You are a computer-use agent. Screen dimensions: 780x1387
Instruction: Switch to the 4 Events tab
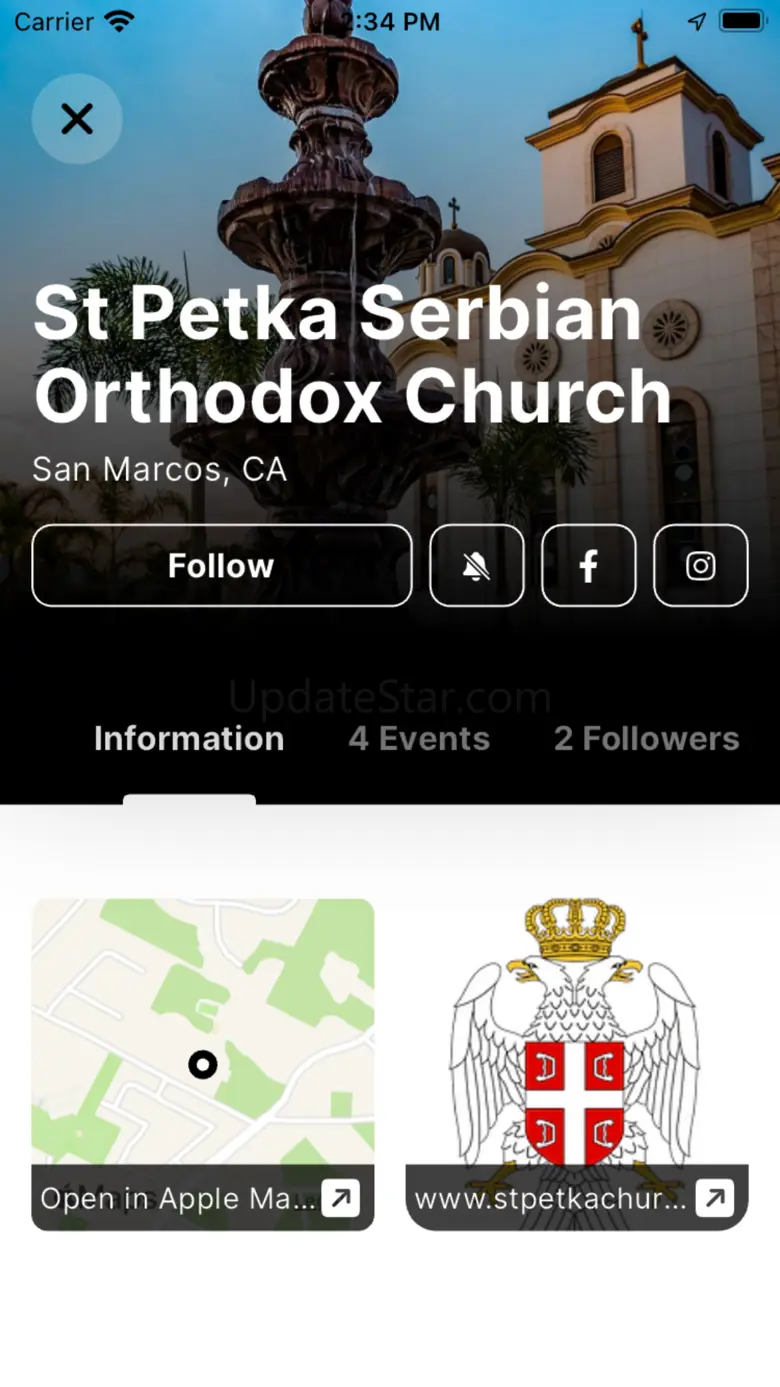click(419, 739)
